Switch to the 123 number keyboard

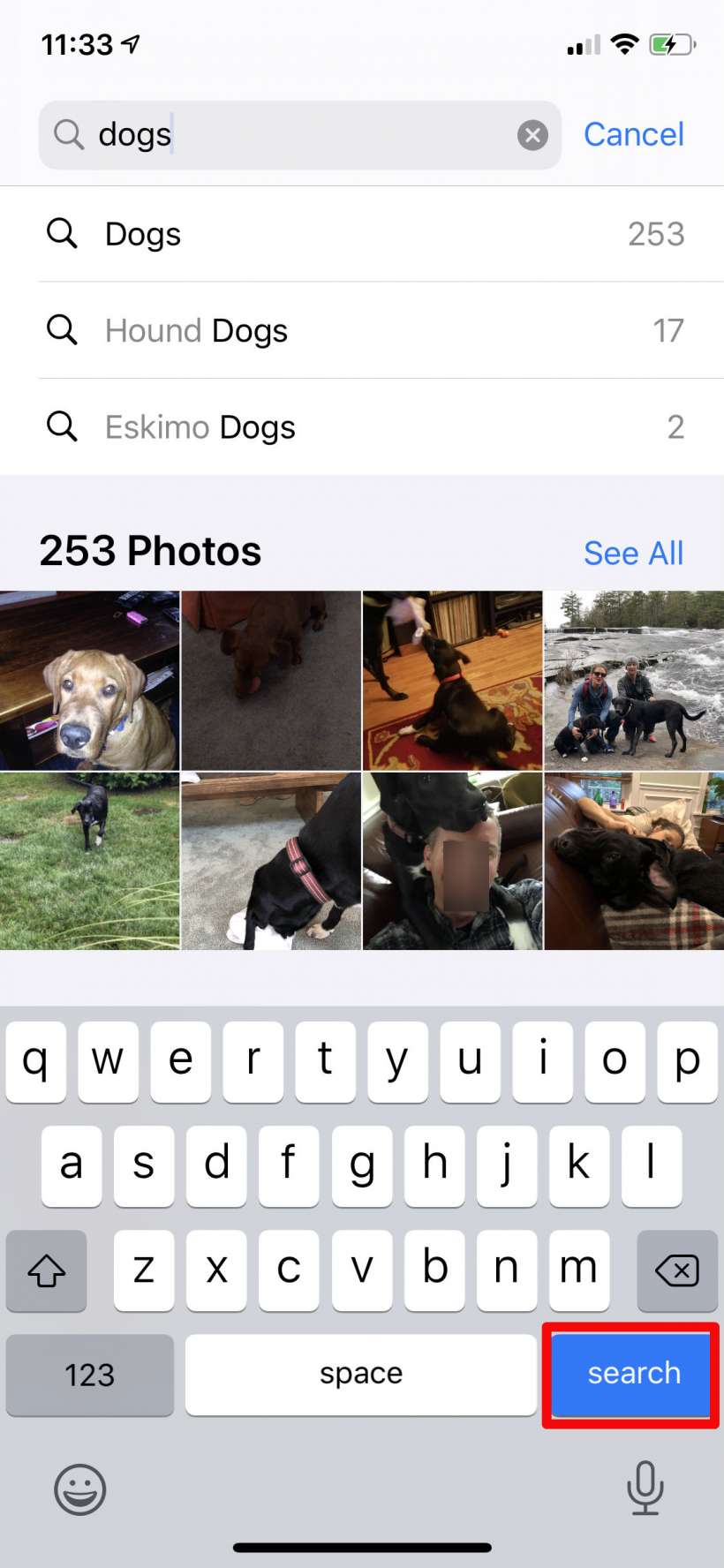click(x=89, y=1375)
